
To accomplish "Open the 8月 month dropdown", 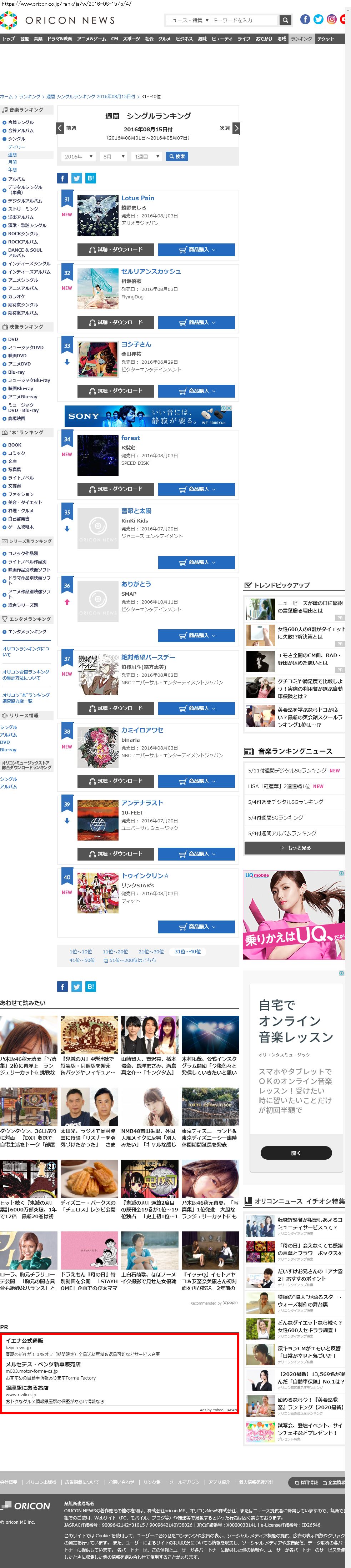I will (113, 156).
